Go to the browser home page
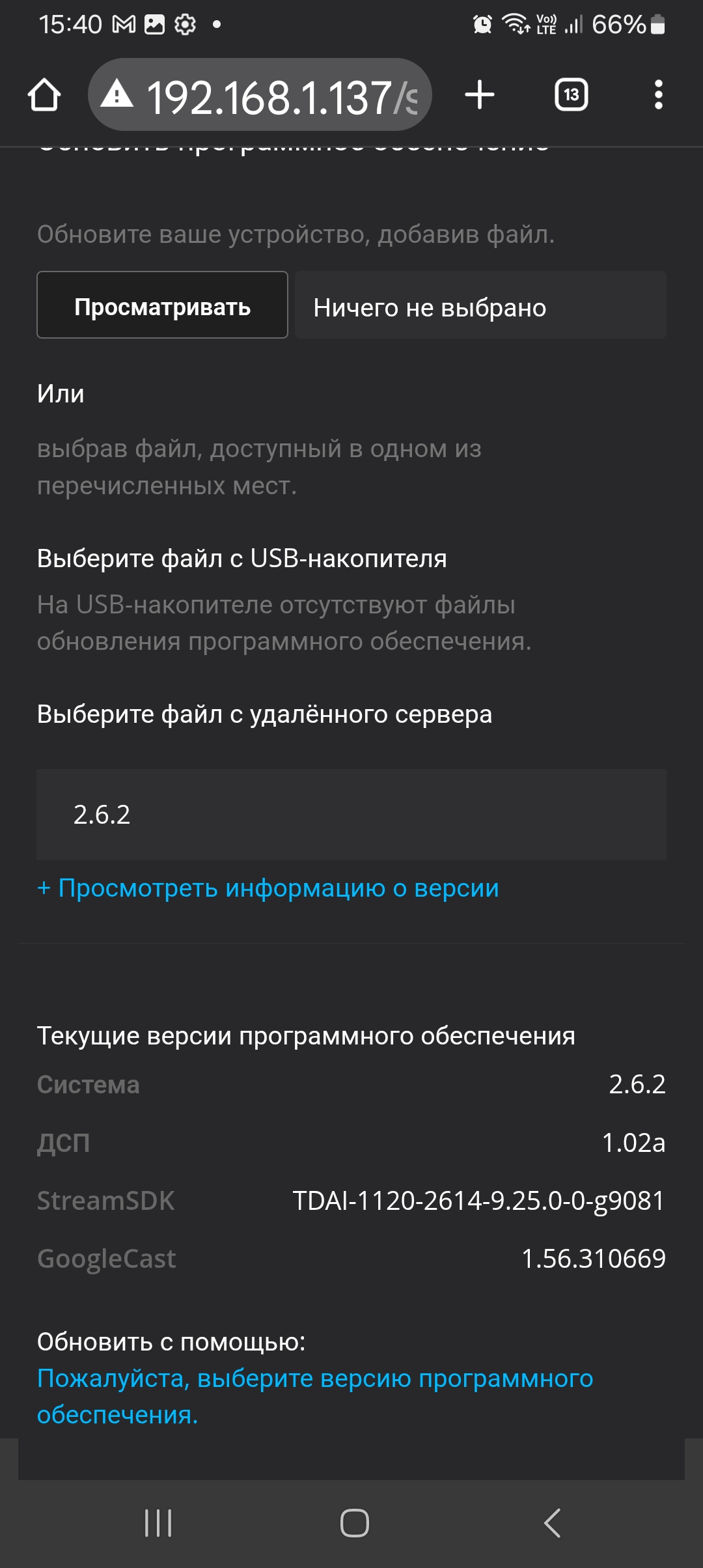 click(x=44, y=95)
